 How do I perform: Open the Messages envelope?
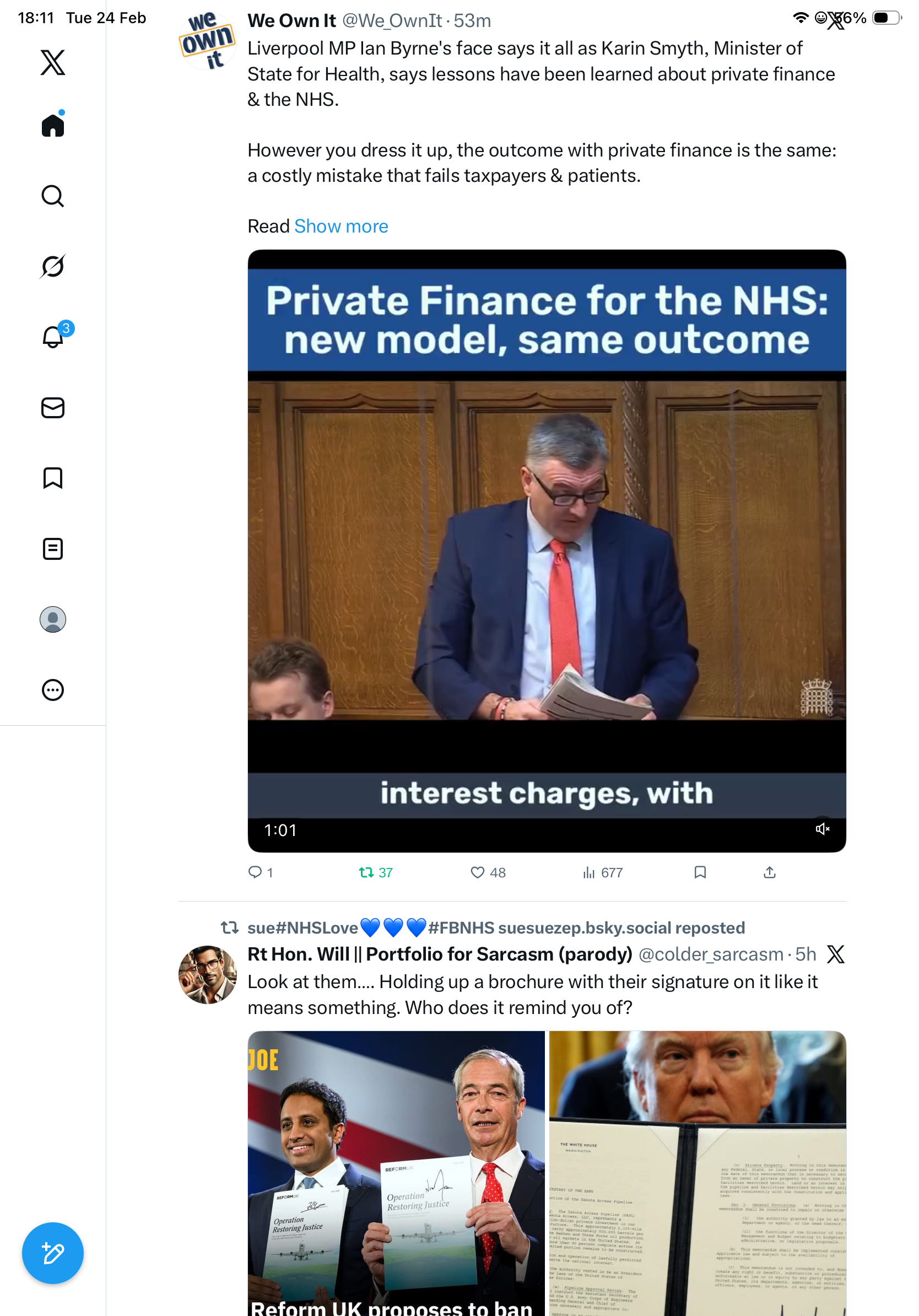coord(53,407)
